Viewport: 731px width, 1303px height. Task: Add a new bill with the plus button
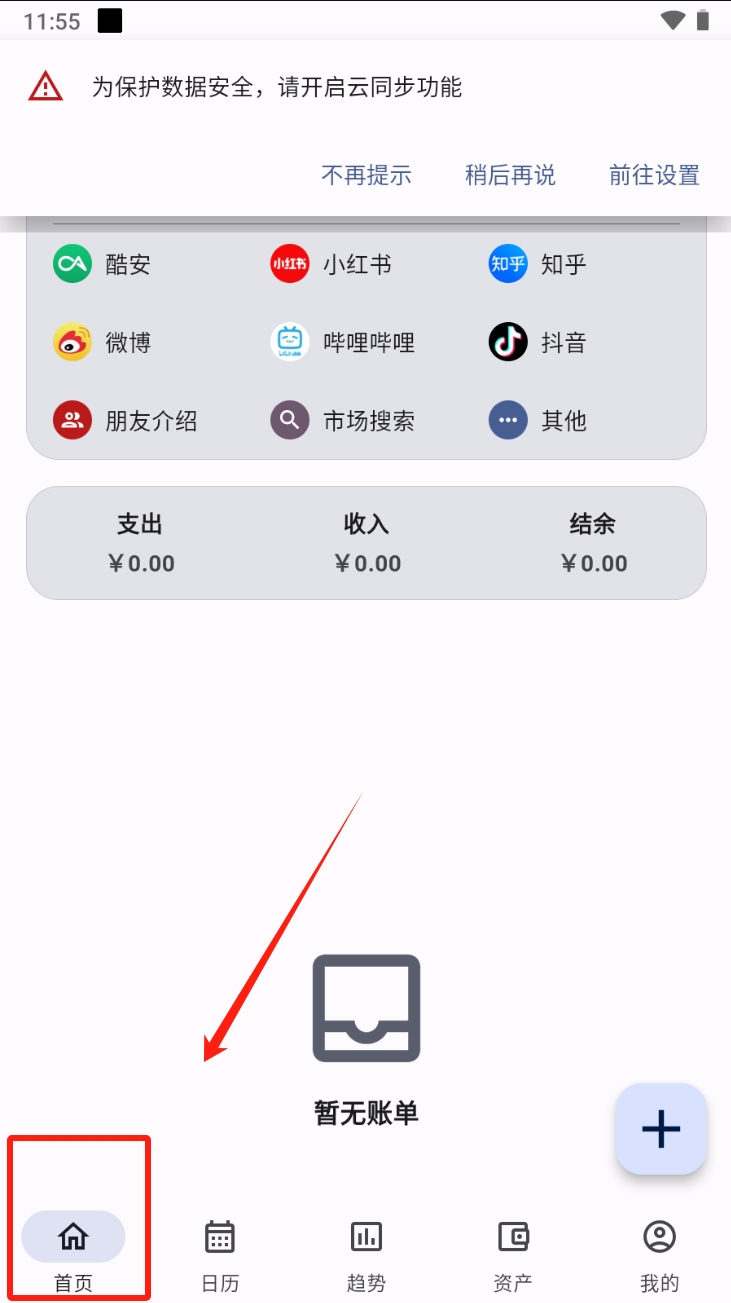point(661,1129)
